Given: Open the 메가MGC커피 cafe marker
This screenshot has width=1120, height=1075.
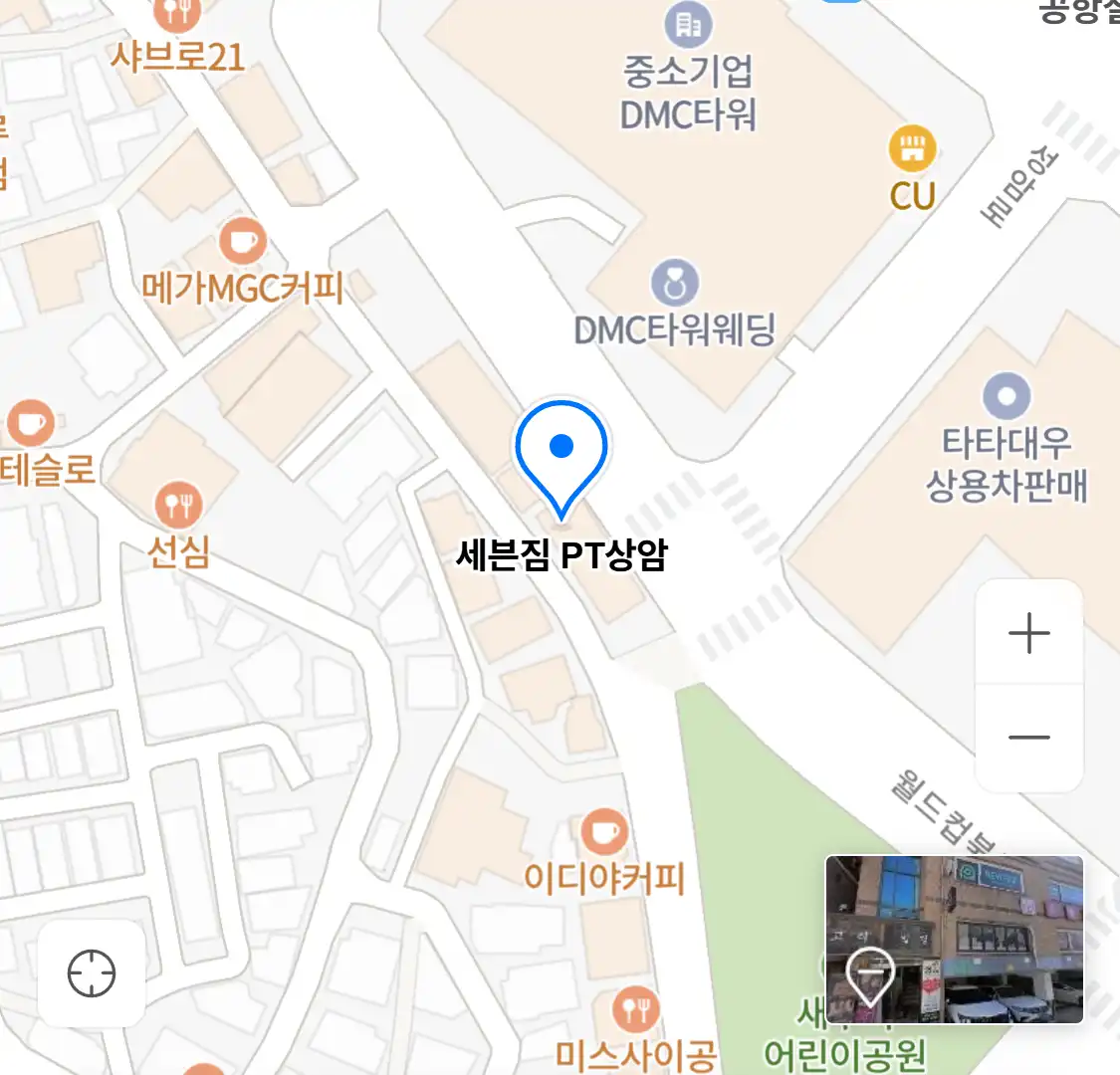Looking at the screenshot, I should pyautogui.click(x=242, y=242).
